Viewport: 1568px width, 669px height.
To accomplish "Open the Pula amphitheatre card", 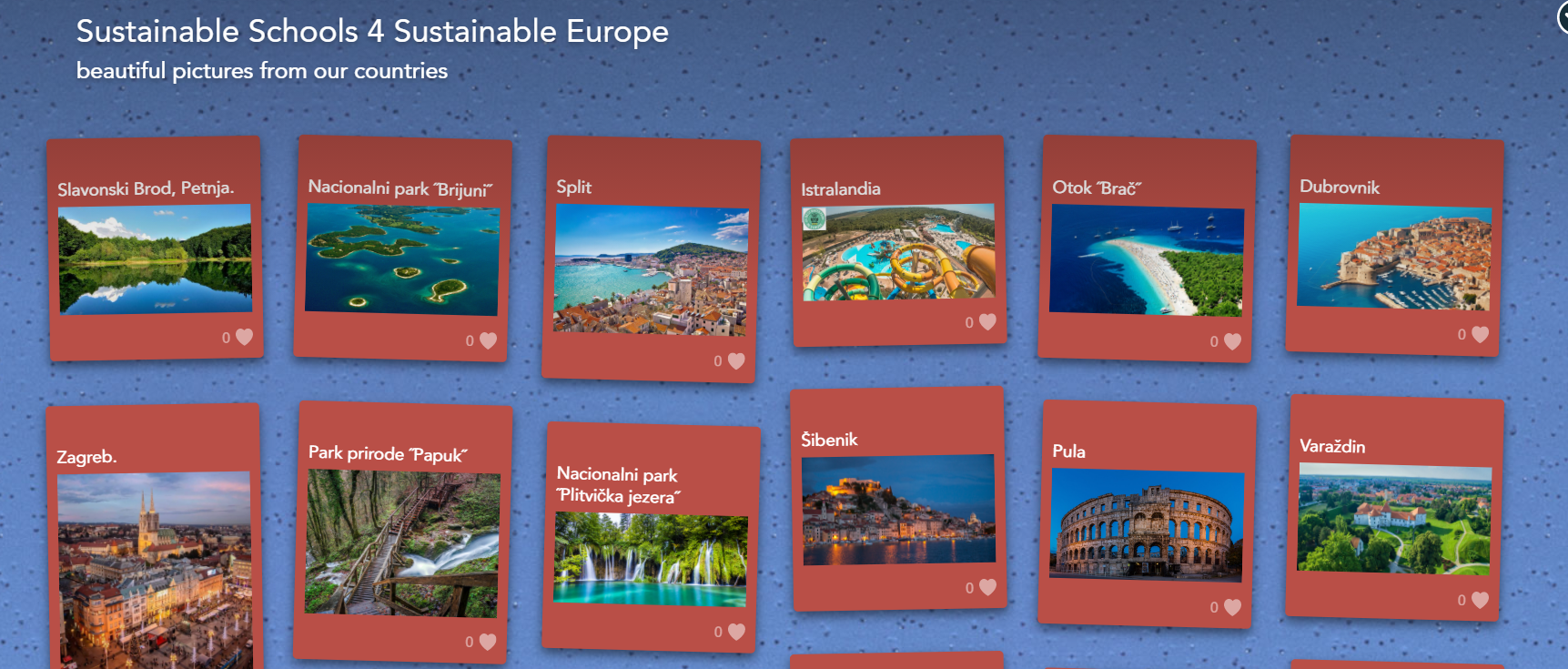I will point(1146,525).
